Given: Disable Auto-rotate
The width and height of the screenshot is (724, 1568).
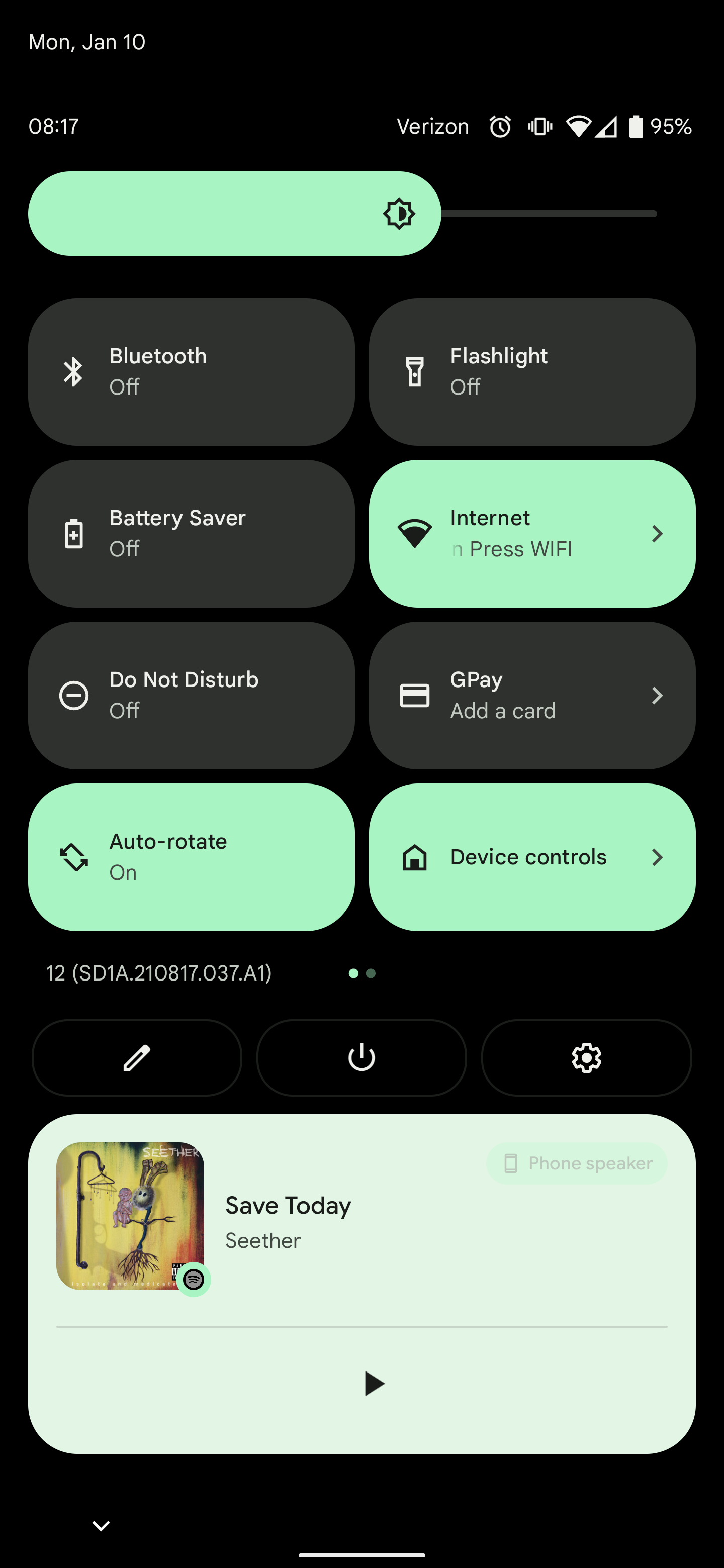Looking at the screenshot, I should (x=191, y=857).
